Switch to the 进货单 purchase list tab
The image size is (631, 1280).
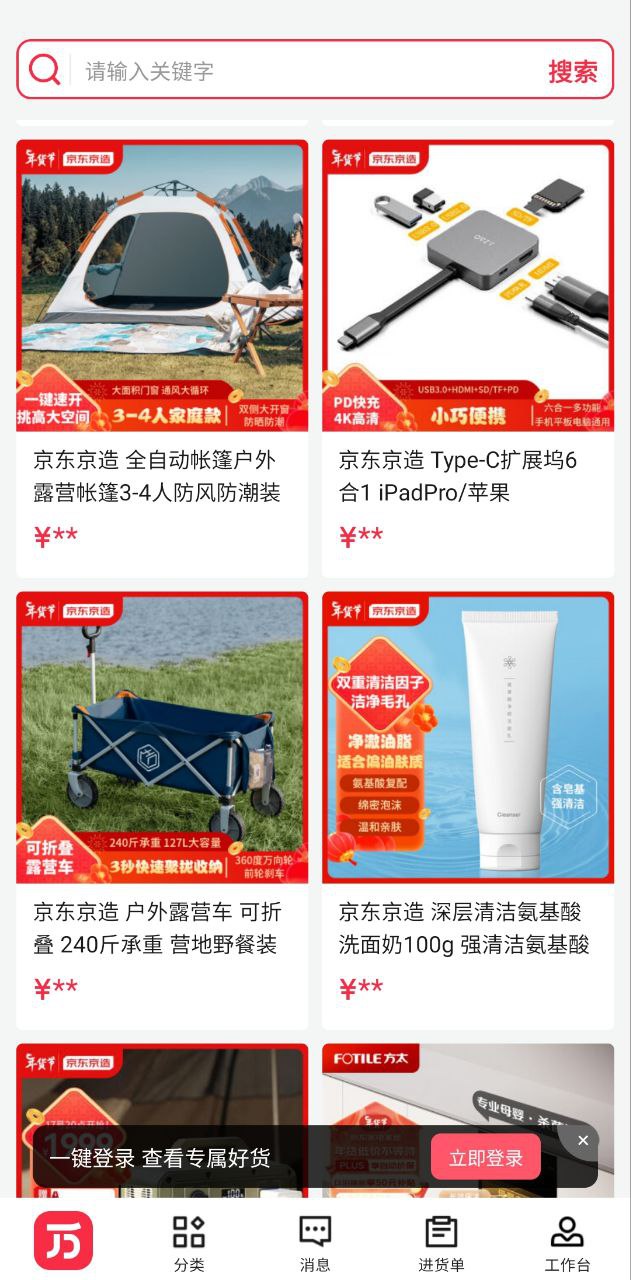[x=441, y=1243]
